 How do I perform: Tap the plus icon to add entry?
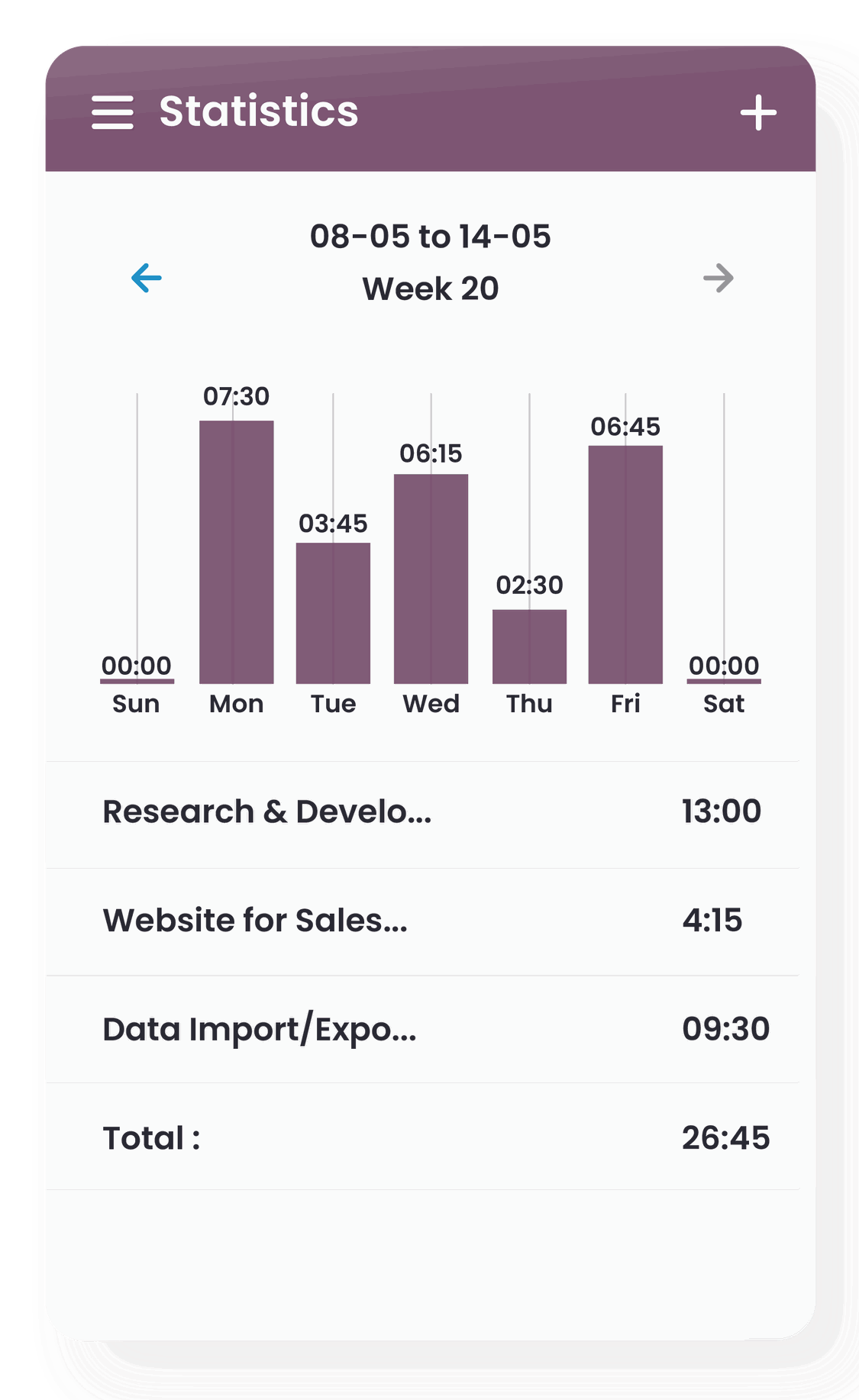(758, 113)
